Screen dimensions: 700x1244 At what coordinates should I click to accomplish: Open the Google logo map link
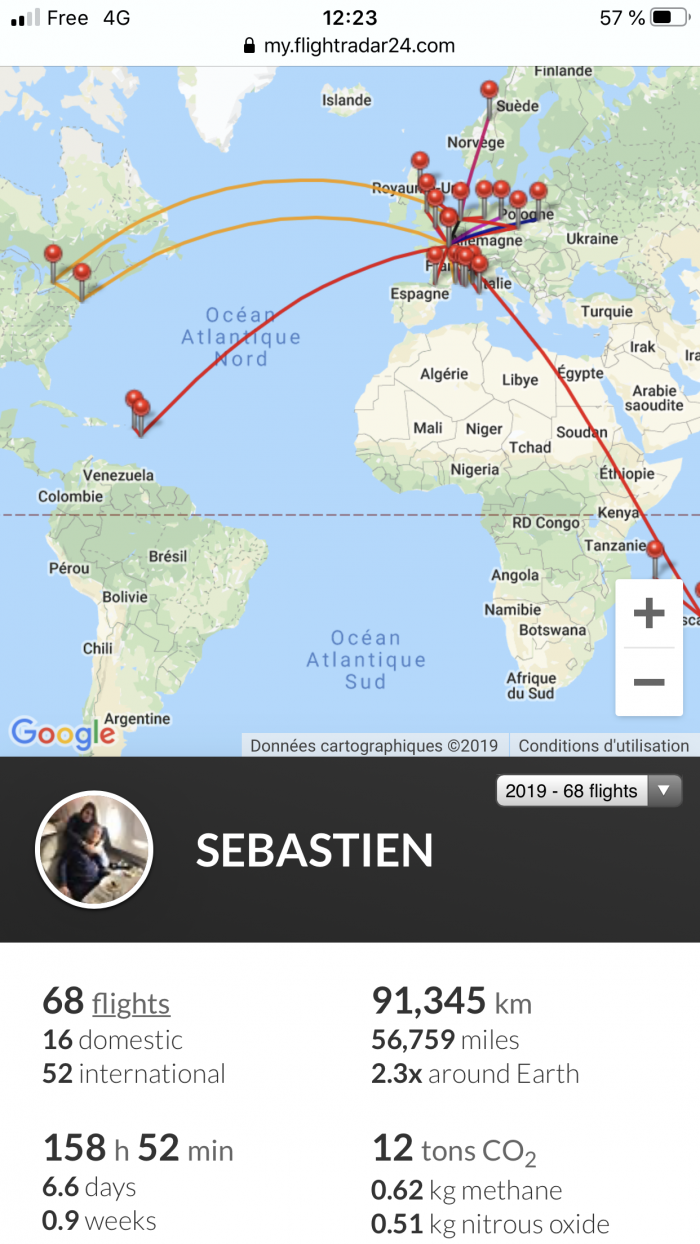62,733
